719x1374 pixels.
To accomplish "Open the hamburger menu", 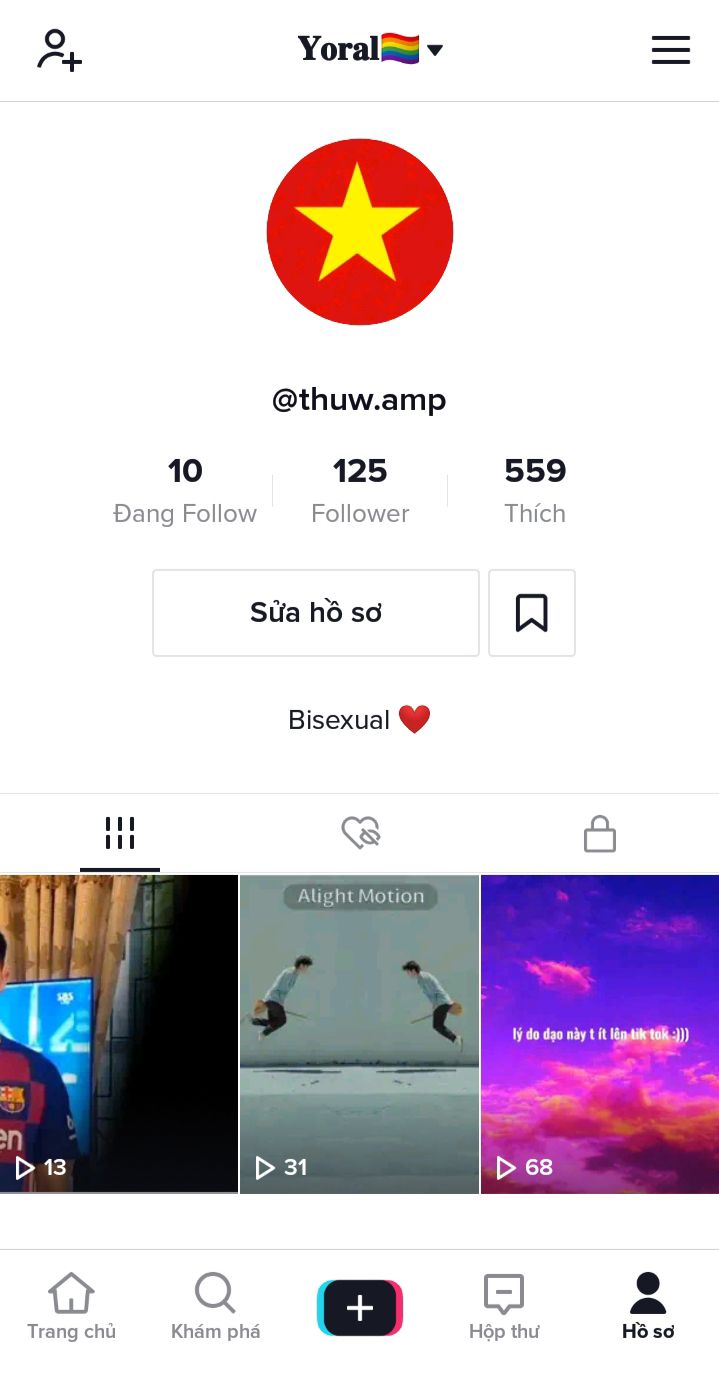I will tap(670, 50).
